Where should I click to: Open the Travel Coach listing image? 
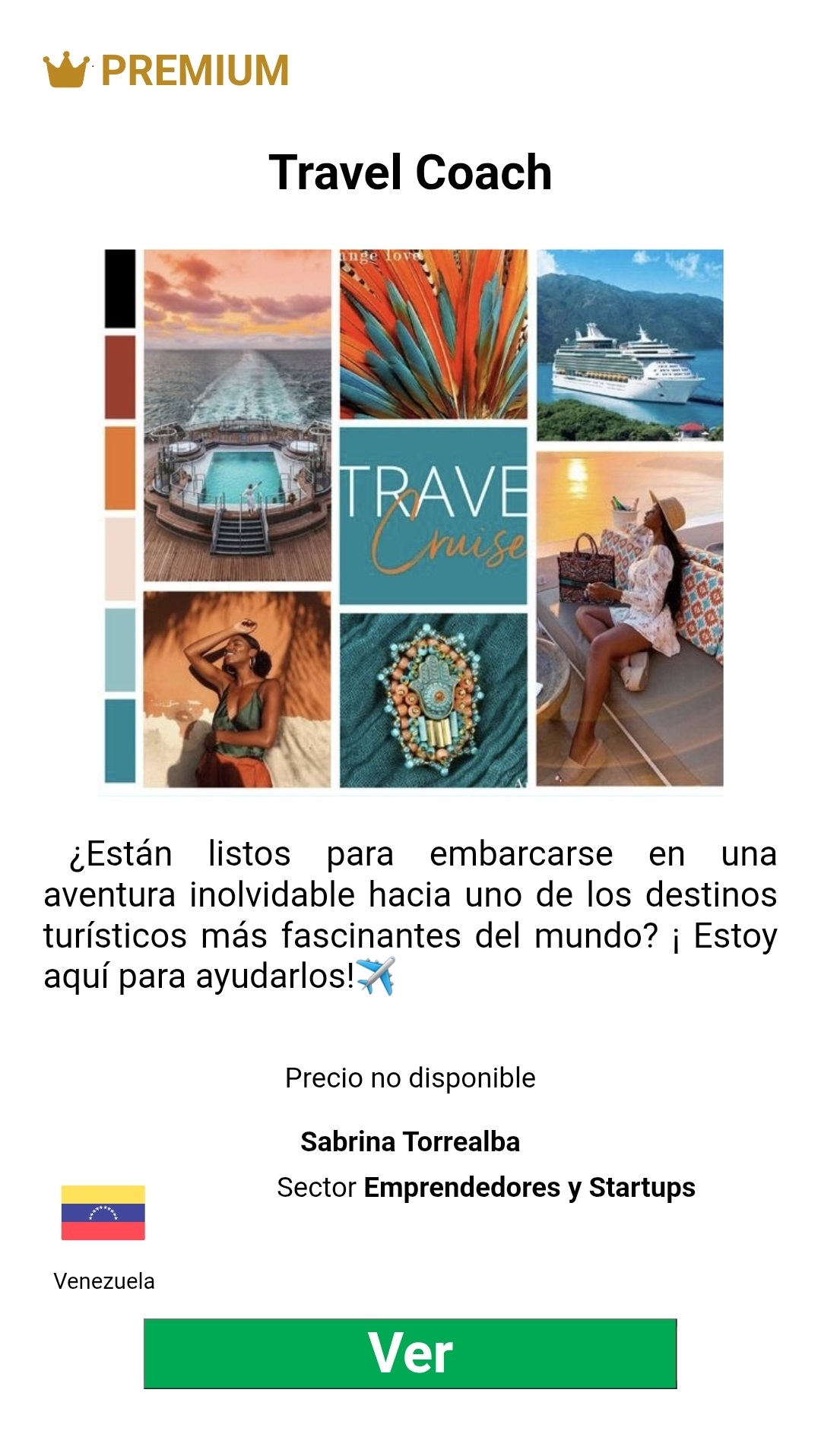(410, 521)
